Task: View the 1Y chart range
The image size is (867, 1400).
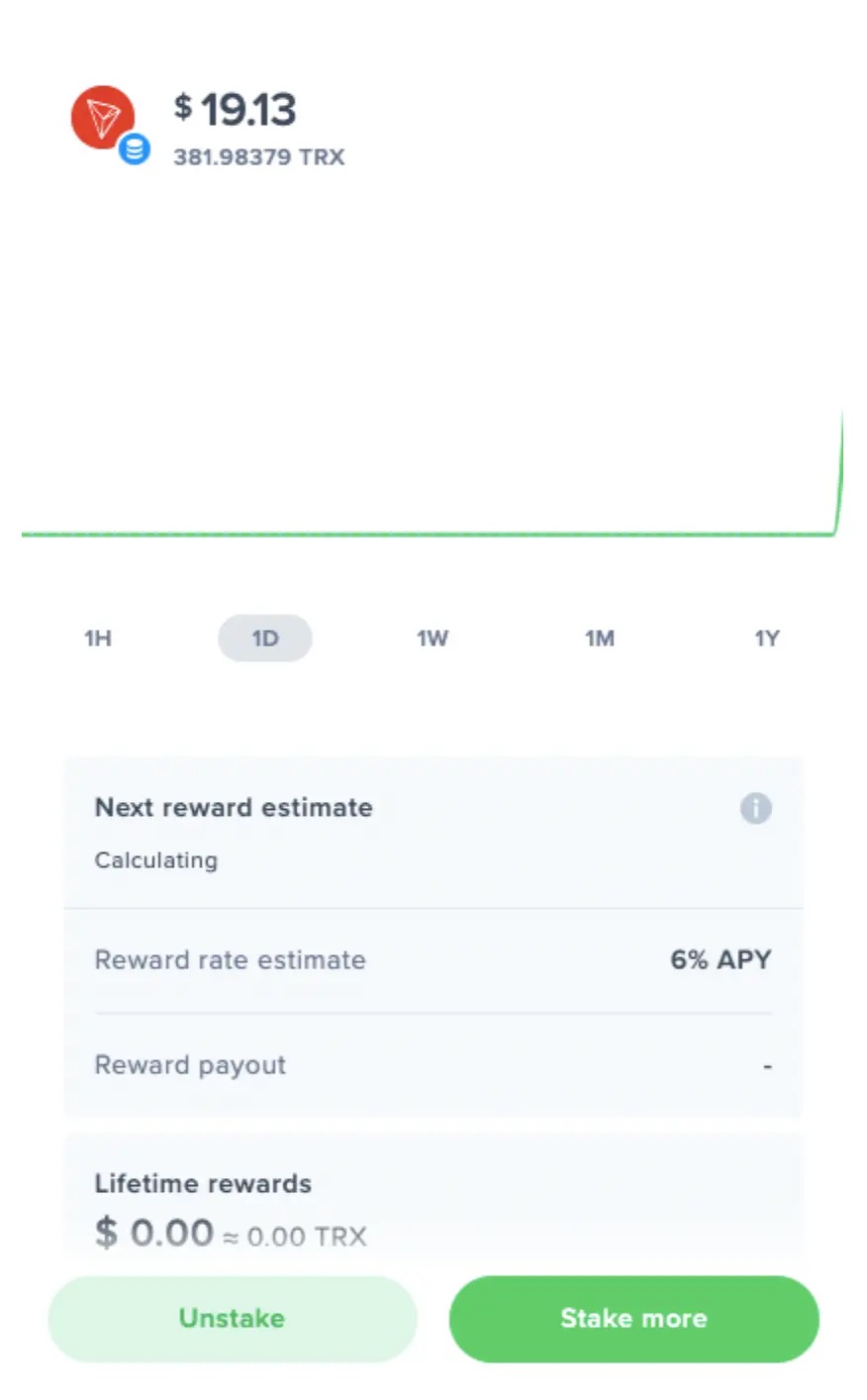Action: [767, 639]
